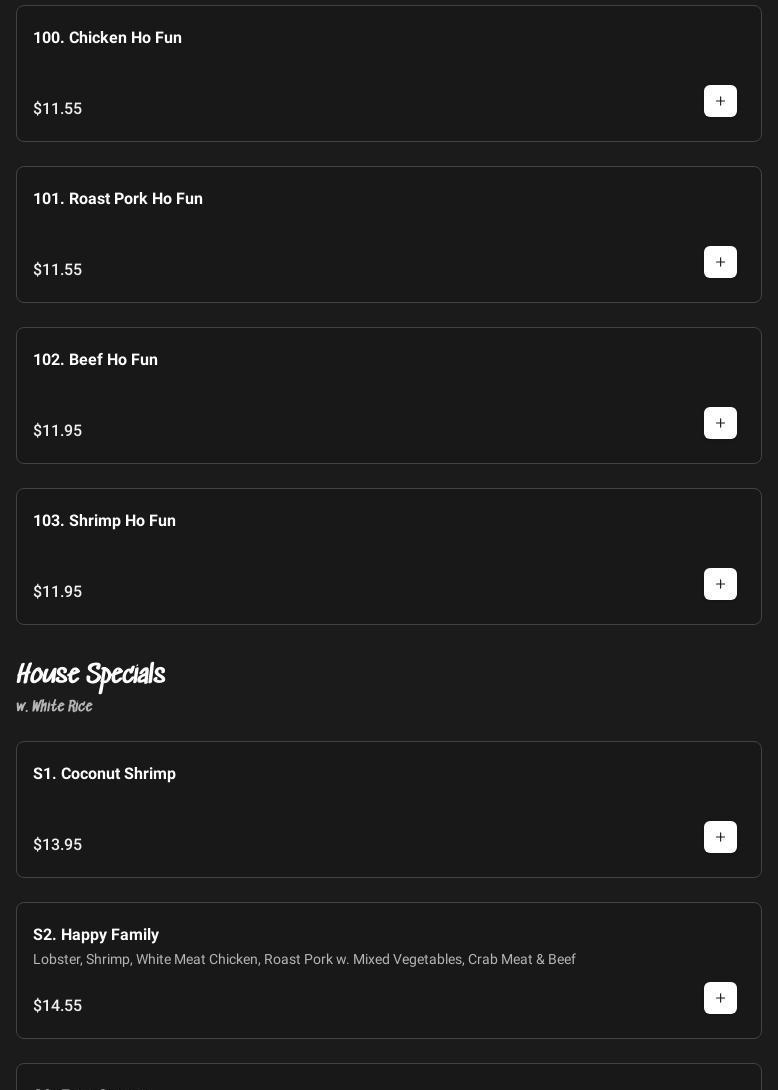Add S1. Coconut Shrimp to order

(720, 837)
